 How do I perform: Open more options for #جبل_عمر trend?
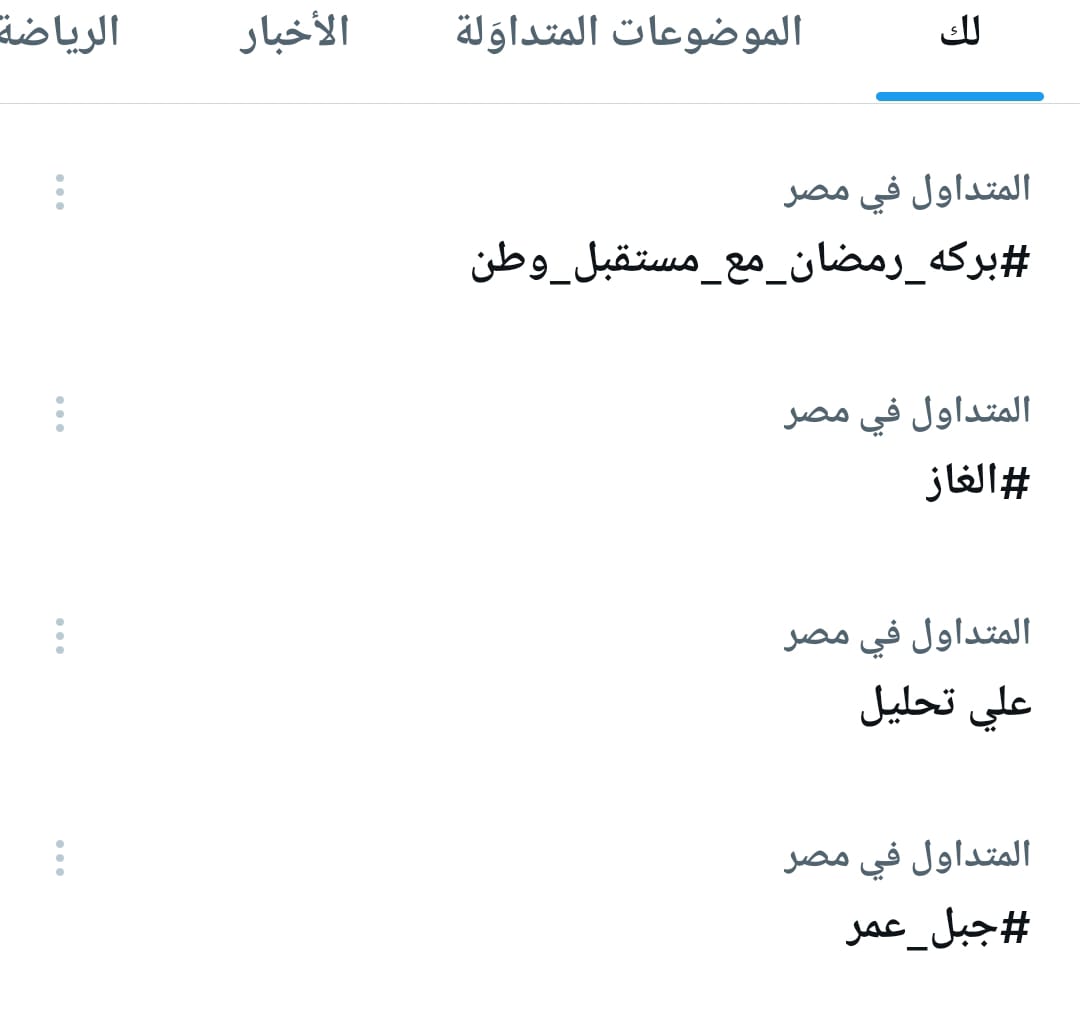60,858
